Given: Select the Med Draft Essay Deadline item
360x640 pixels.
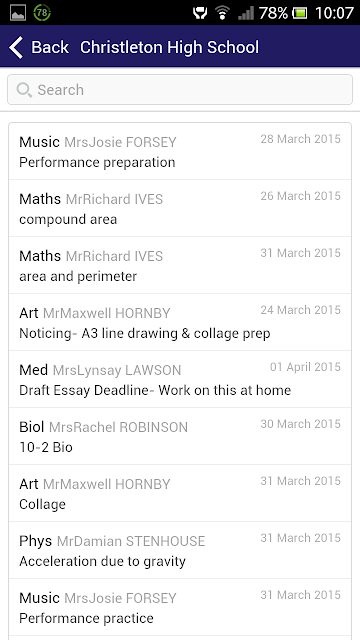Looking at the screenshot, I should coord(180,379).
